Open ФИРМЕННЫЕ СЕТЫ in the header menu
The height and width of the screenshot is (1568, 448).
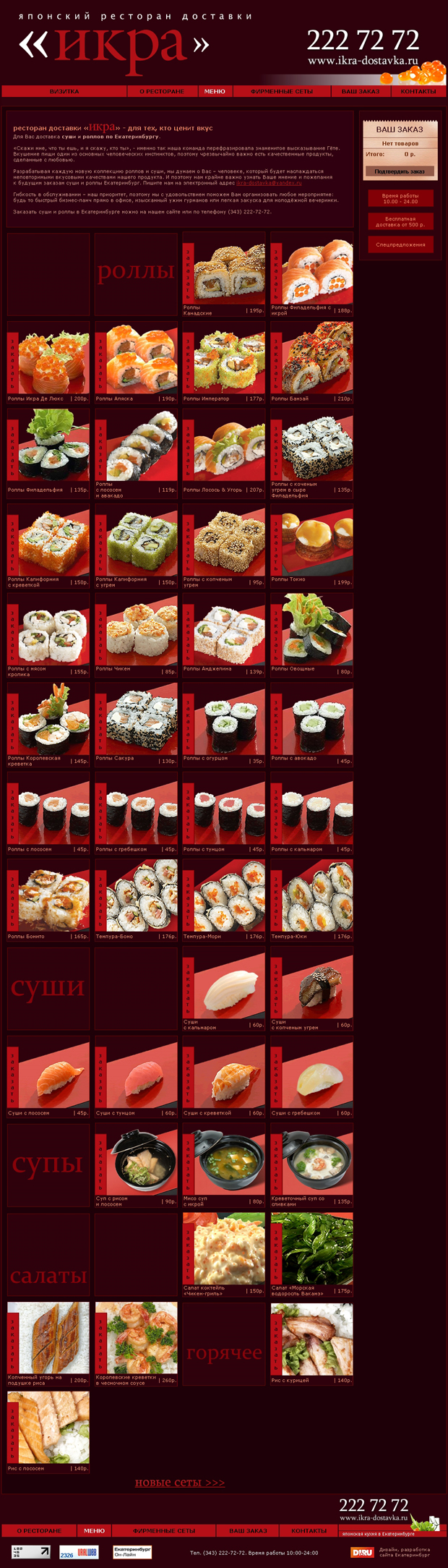[x=281, y=92]
